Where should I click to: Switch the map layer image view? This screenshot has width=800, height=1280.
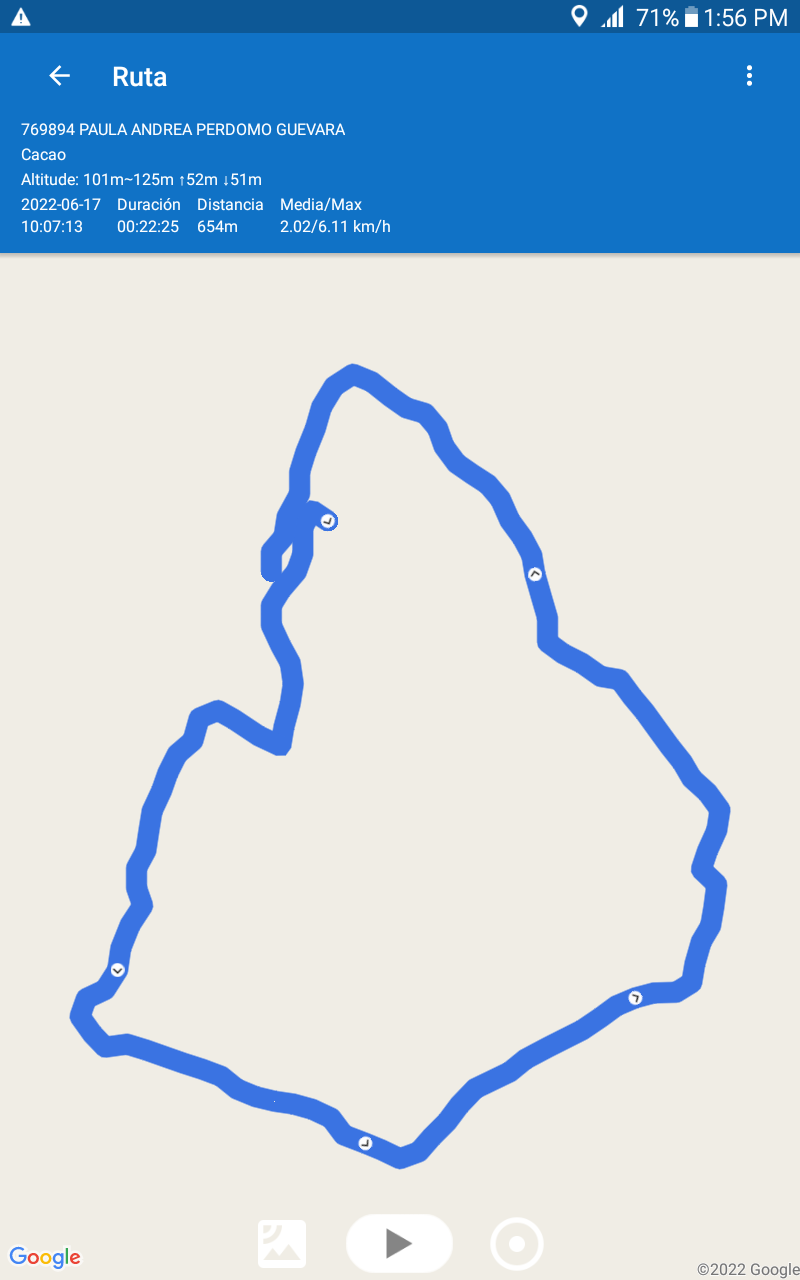point(282,1244)
